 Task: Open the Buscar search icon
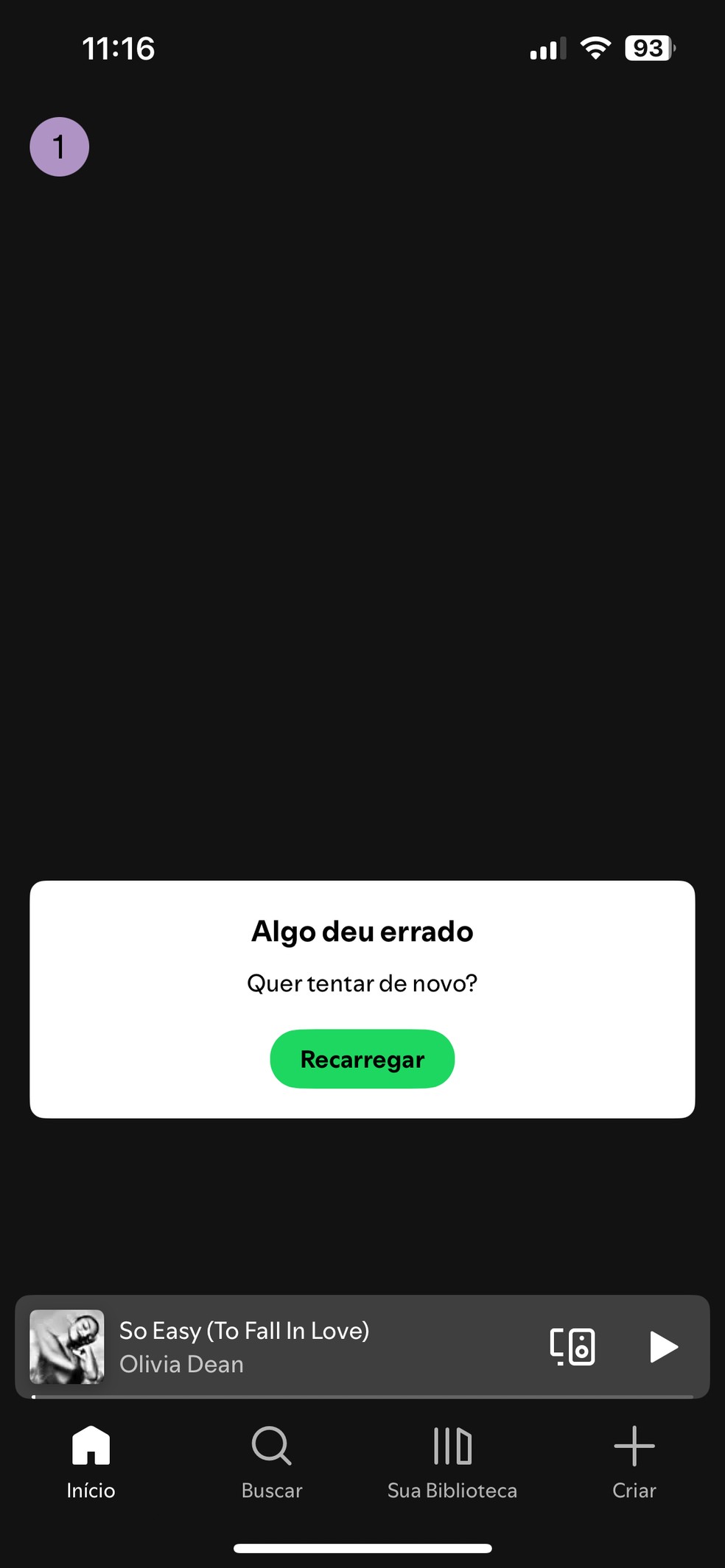tap(271, 1445)
